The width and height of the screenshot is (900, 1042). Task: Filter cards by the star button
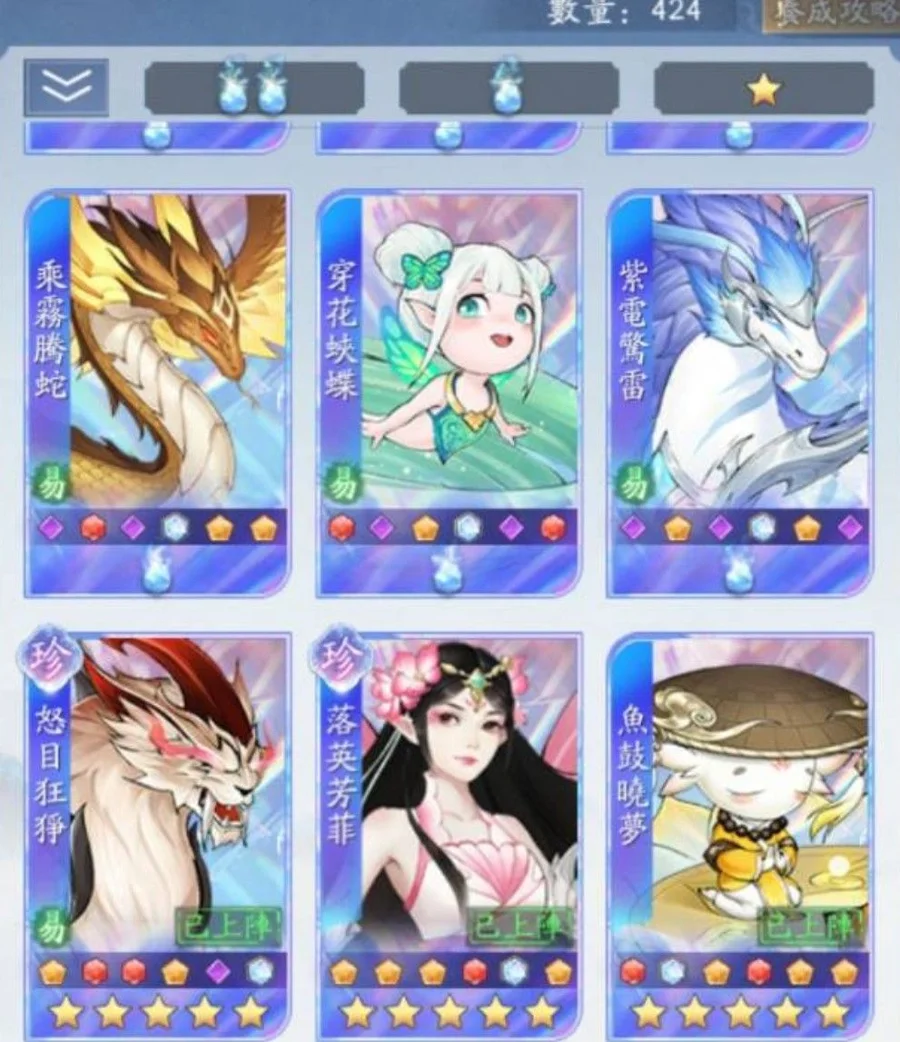(x=764, y=90)
